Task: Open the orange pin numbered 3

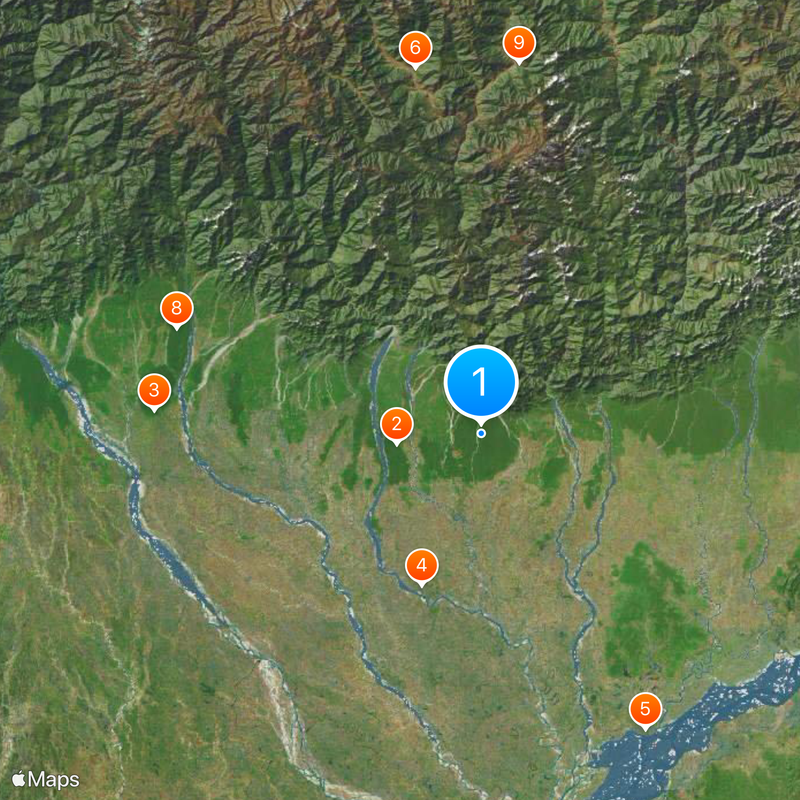Action: pos(154,389)
